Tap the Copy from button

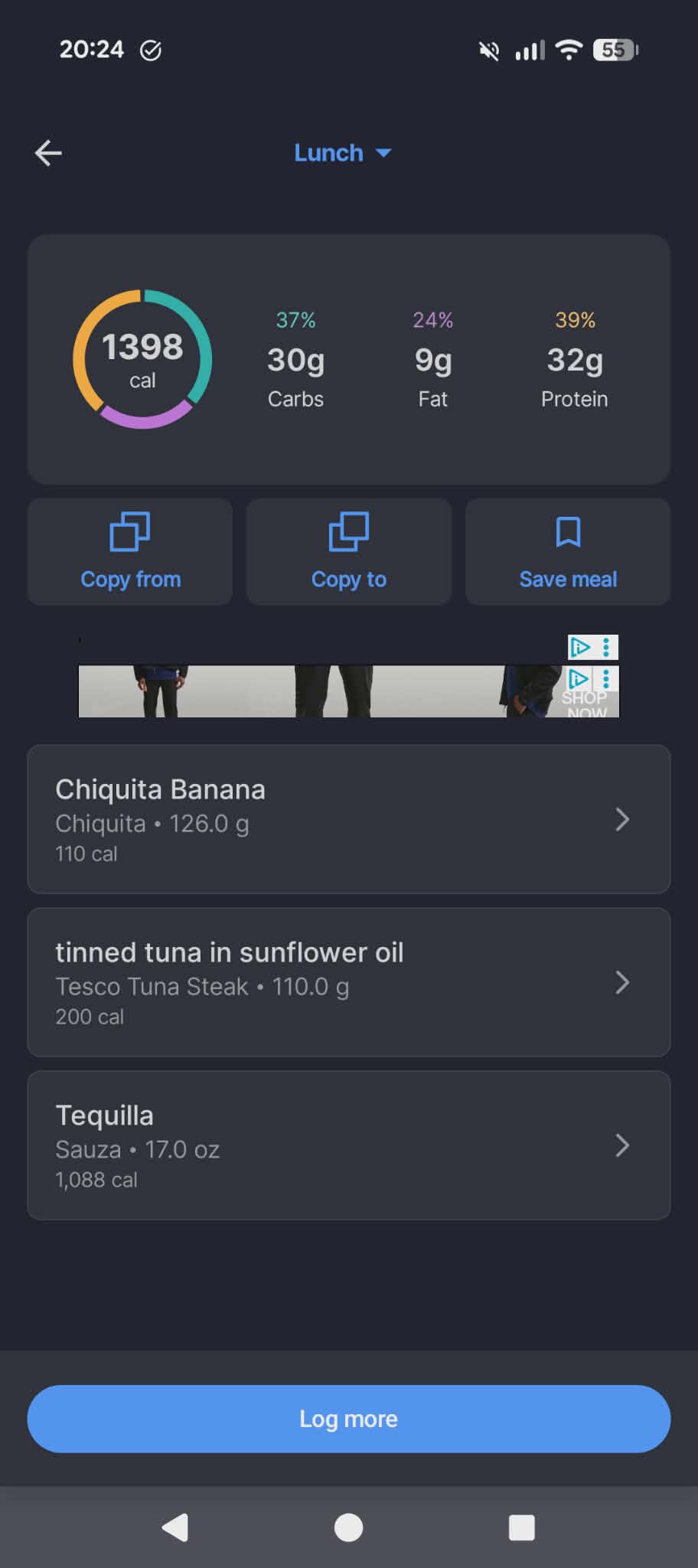[130, 552]
